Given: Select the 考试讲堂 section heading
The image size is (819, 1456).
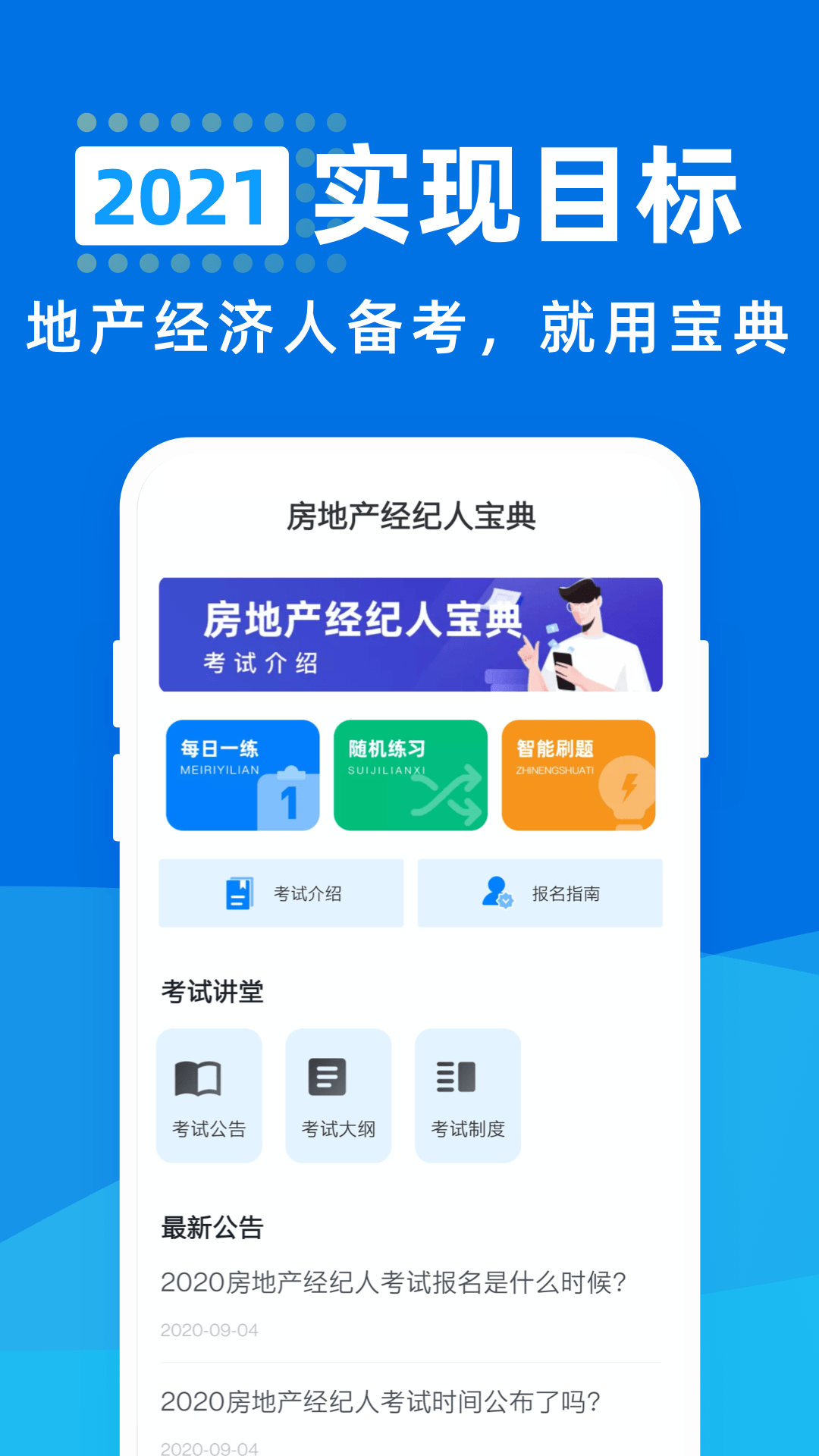Looking at the screenshot, I should coord(211,991).
